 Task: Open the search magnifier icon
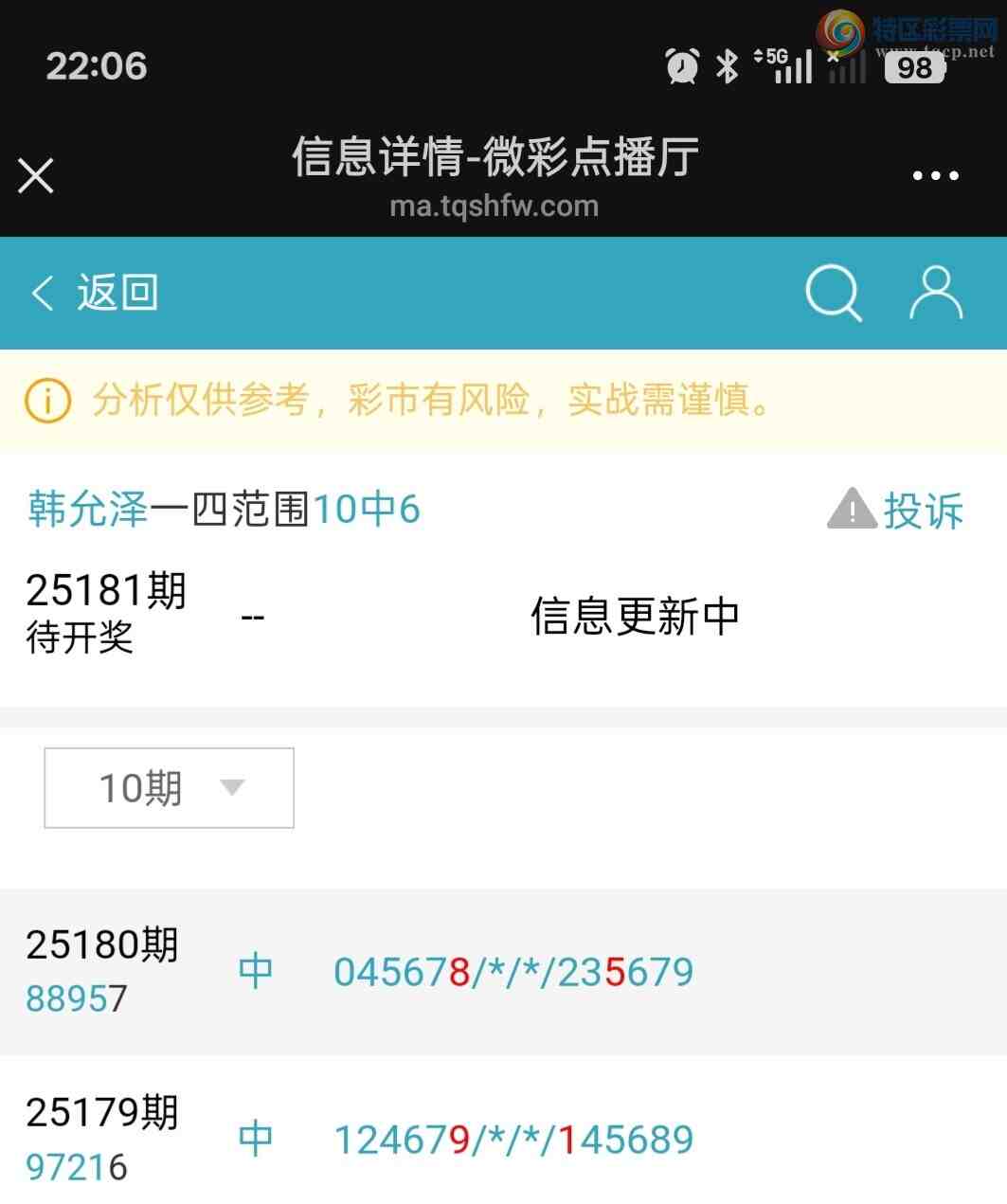click(833, 293)
